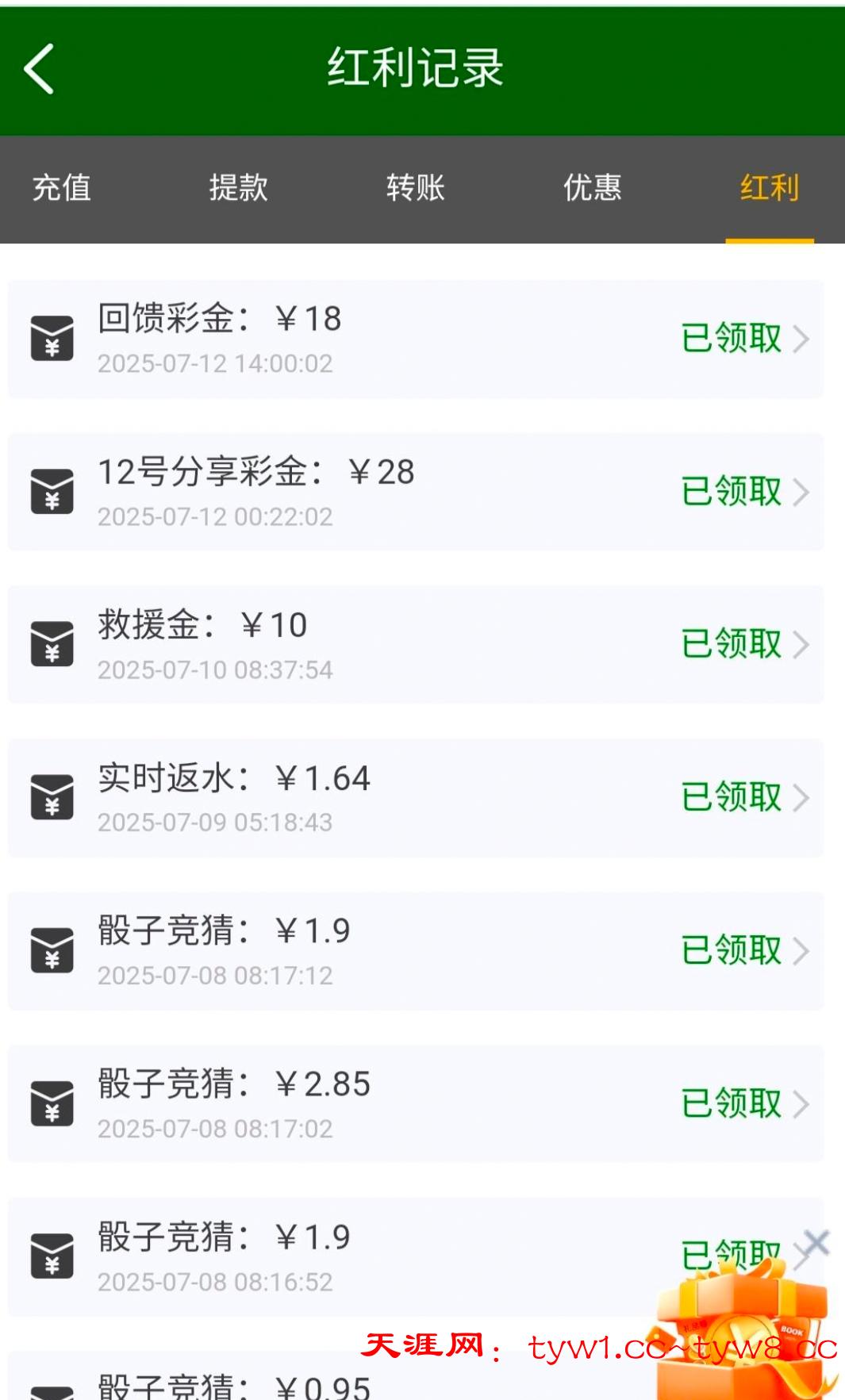Switch to the 充值 tab
The image size is (845, 1400).
click(x=61, y=188)
